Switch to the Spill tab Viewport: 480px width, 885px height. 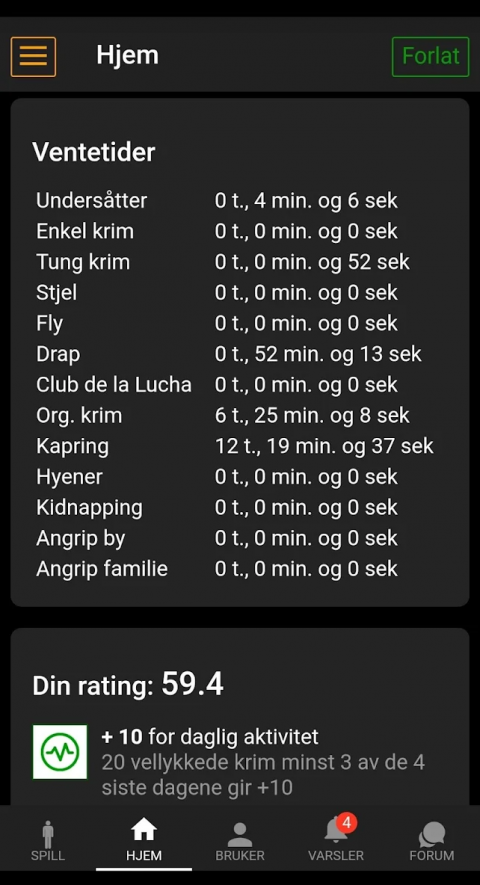coord(48,841)
